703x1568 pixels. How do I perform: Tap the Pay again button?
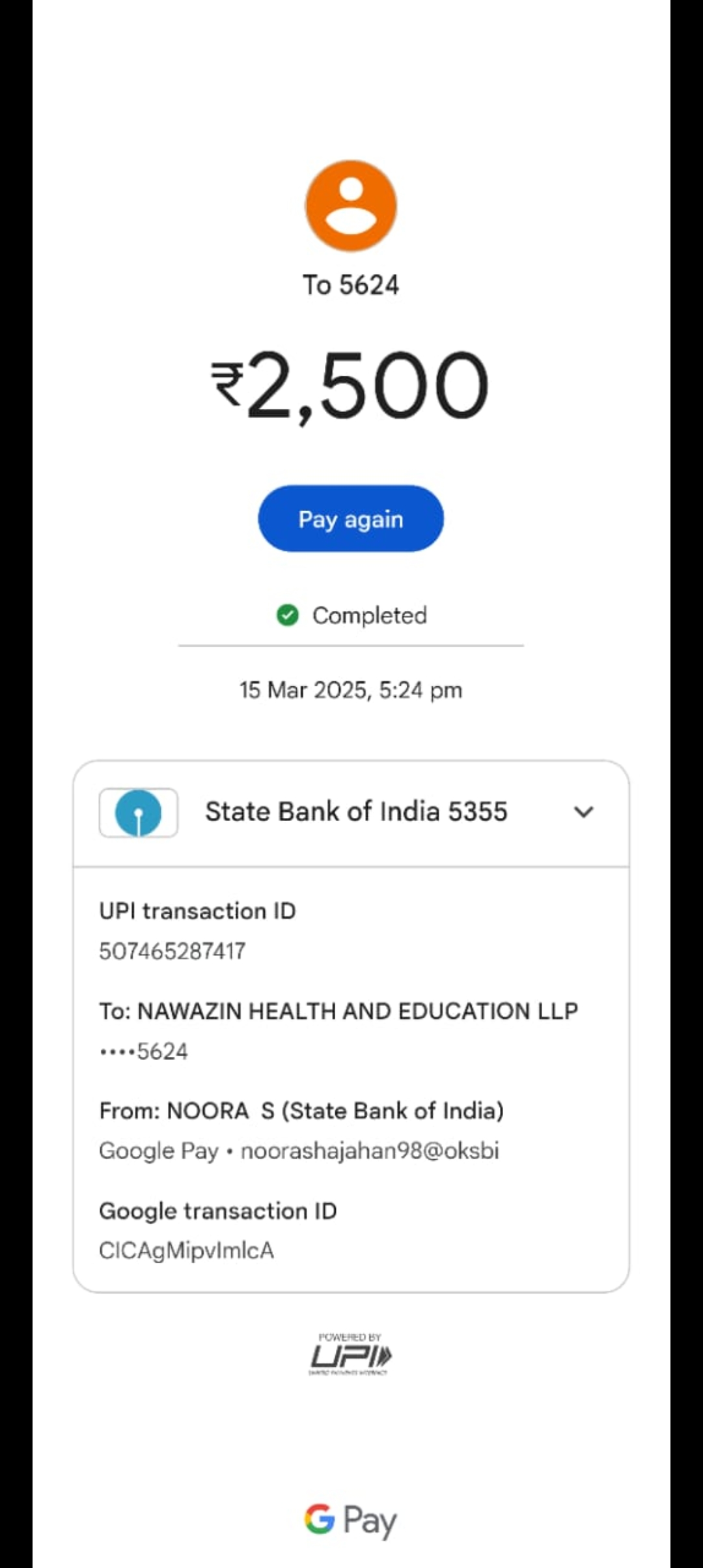[x=351, y=519]
